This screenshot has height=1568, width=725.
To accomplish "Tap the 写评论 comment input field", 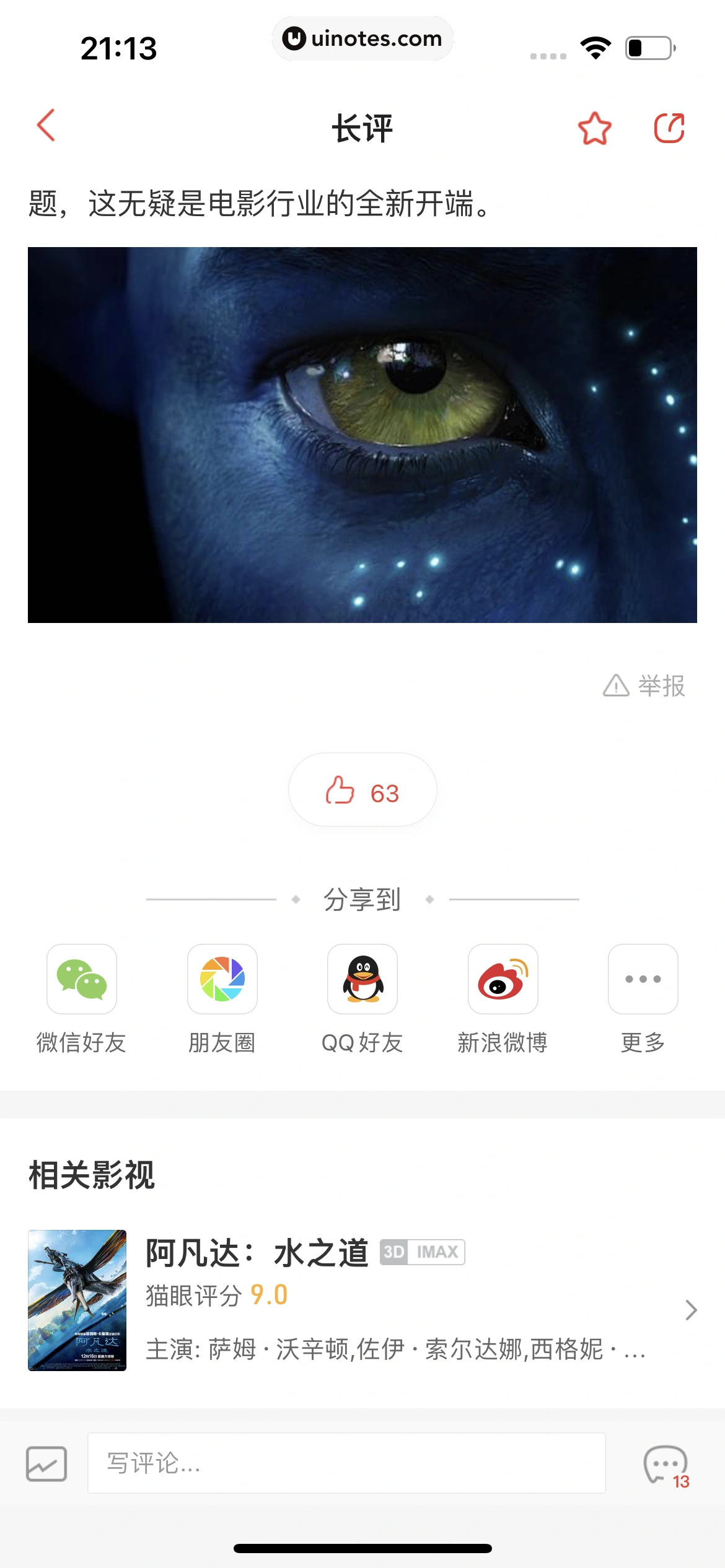I will pyautogui.click(x=346, y=1463).
